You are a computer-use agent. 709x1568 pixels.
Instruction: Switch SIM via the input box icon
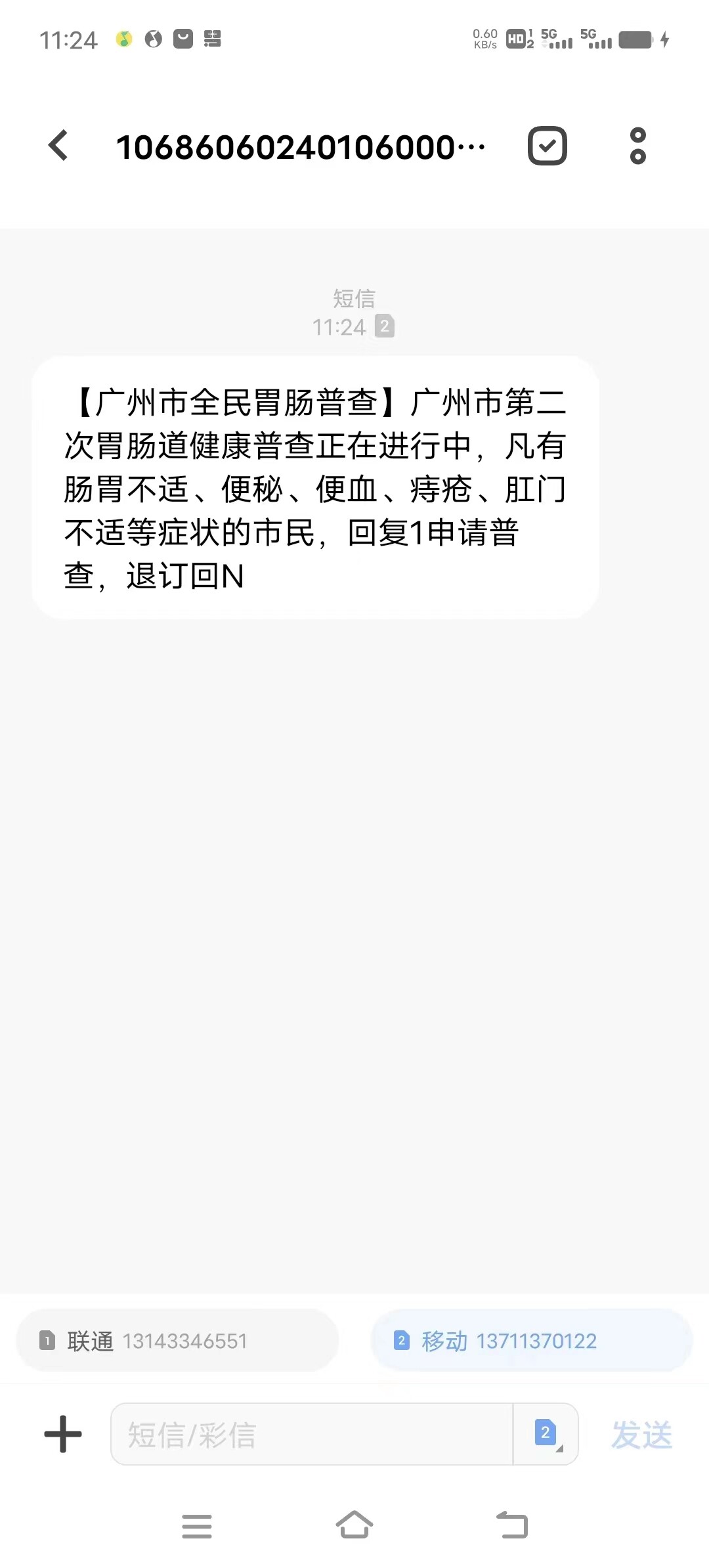[x=546, y=1434]
